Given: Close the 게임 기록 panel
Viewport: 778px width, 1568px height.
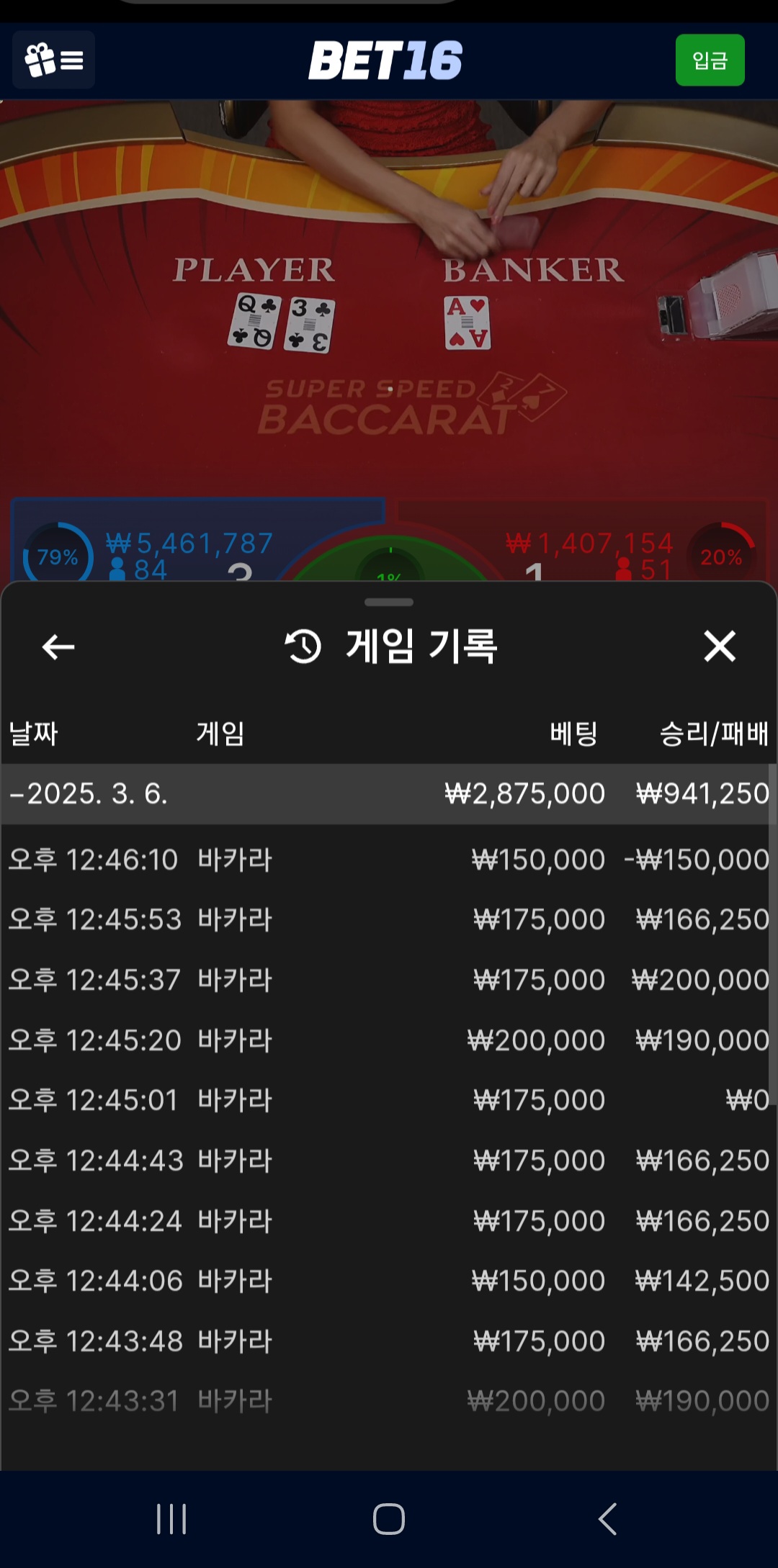Looking at the screenshot, I should pos(719,646).
